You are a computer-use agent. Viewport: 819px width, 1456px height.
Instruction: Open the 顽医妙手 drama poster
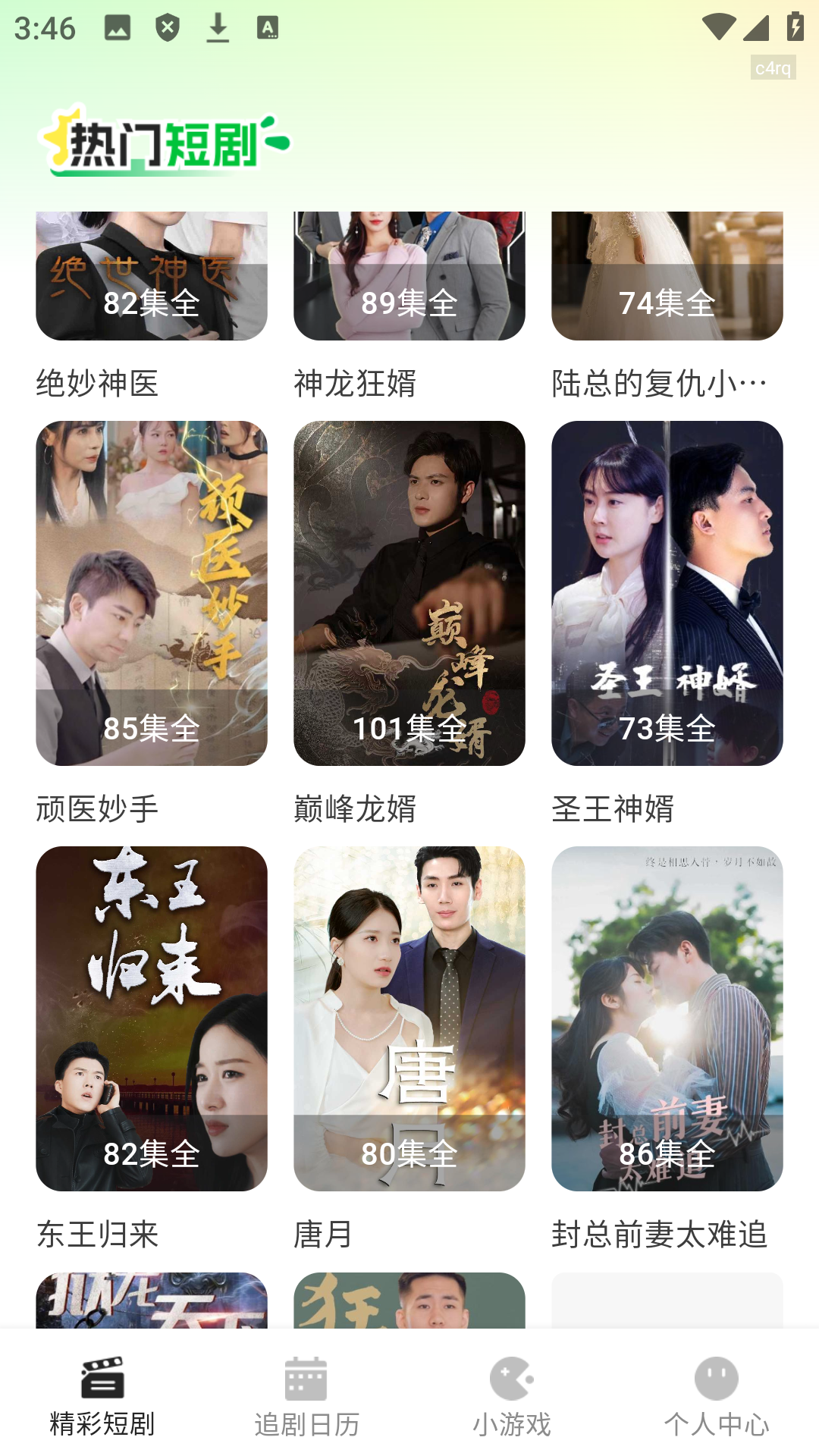pyautogui.click(x=152, y=593)
